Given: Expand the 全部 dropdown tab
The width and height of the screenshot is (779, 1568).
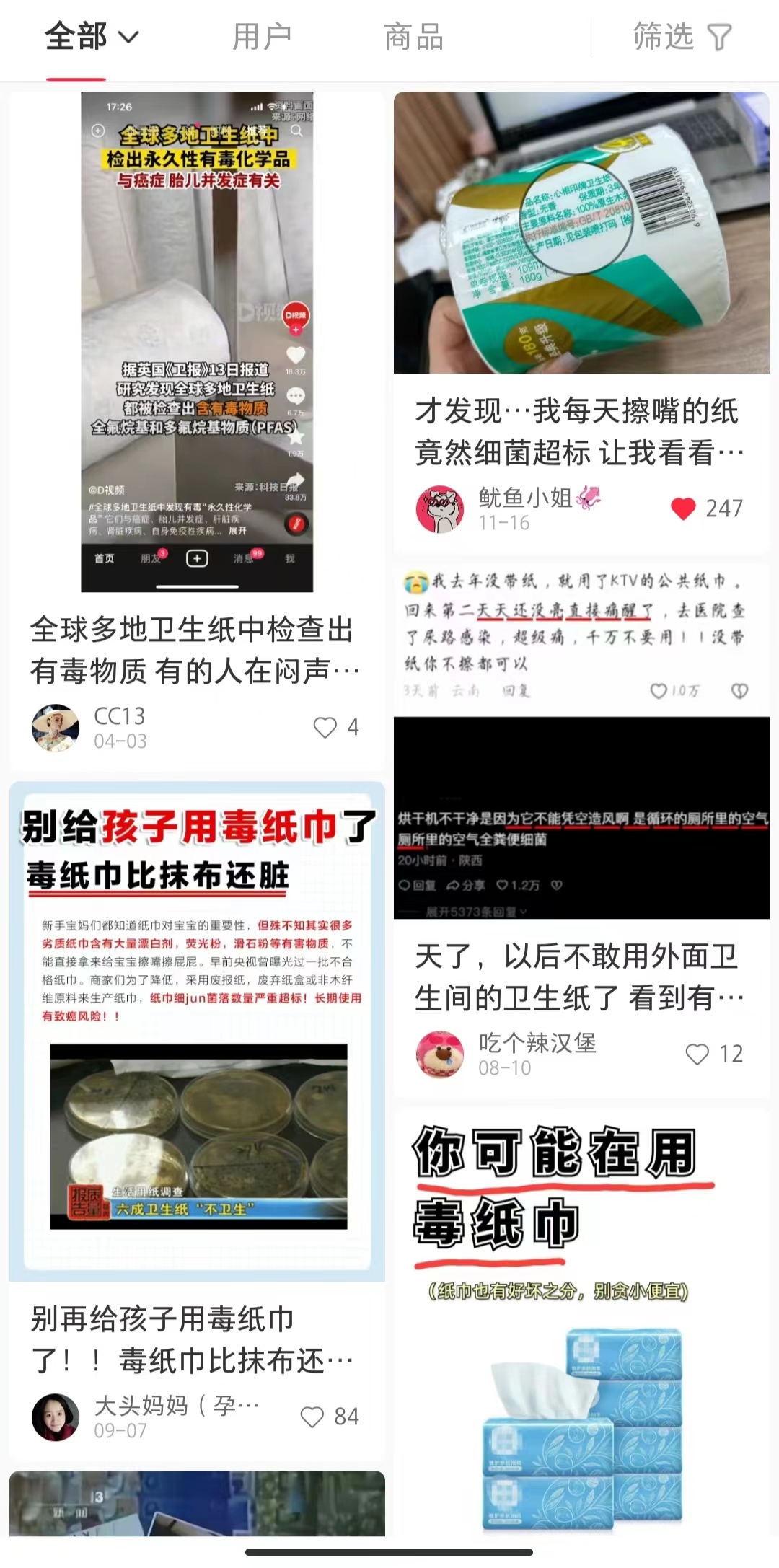Looking at the screenshot, I should tap(92, 37).
